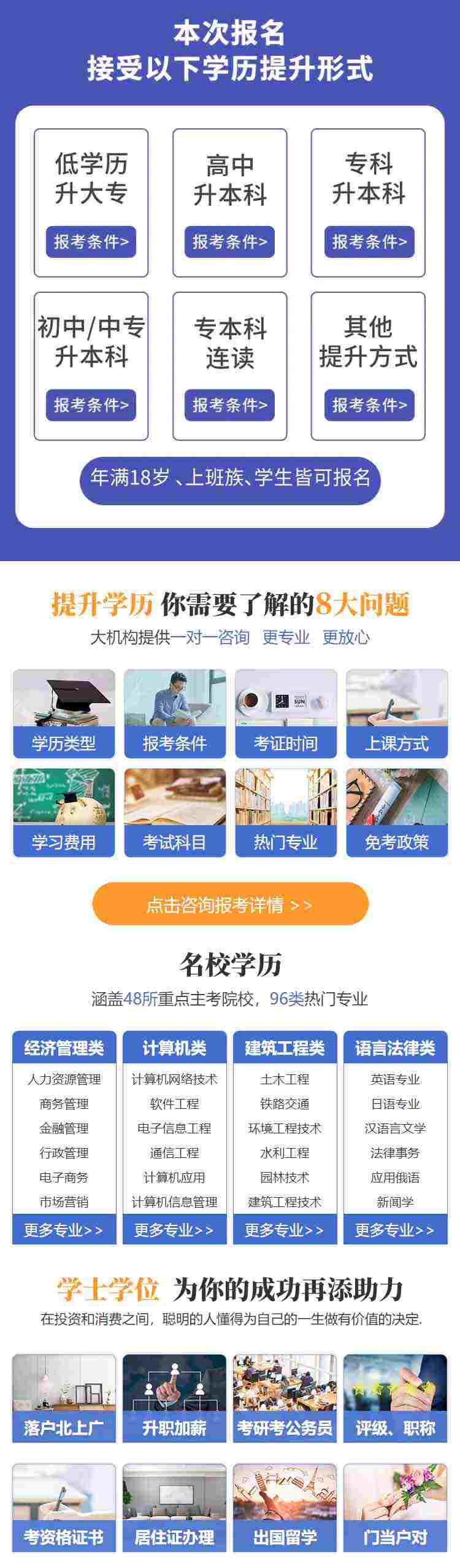Open the 免考政策 tile
This screenshot has height=1568, width=460.
point(397,813)
